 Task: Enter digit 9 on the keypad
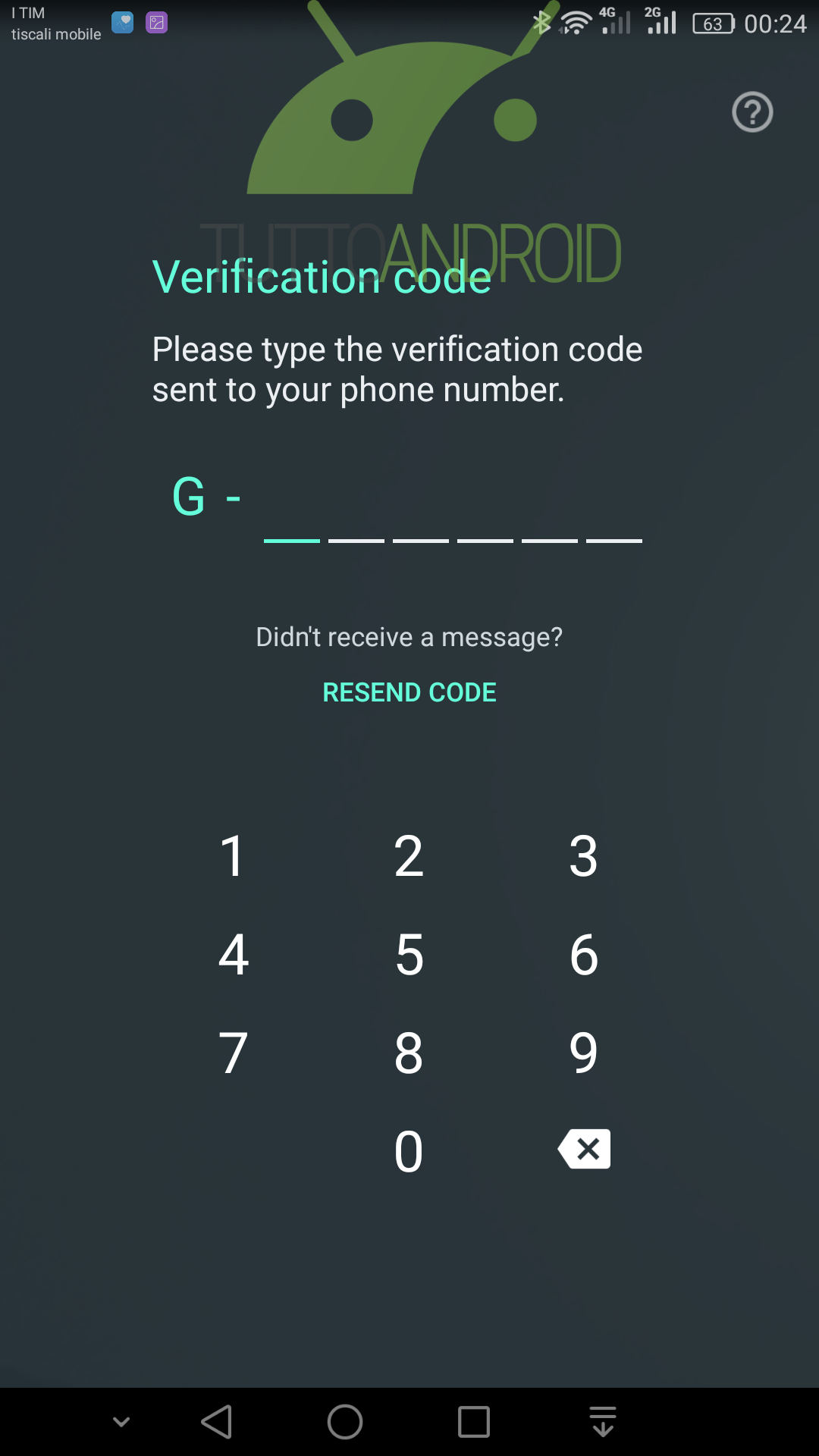(x=584, y=1053)
